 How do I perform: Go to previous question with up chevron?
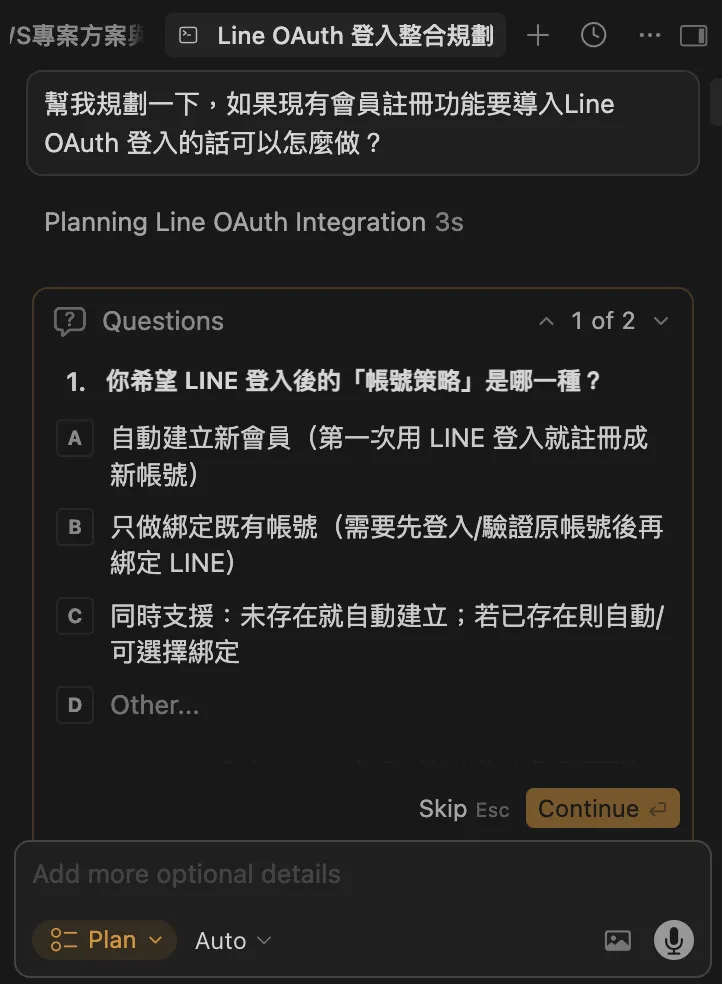tap(546, 321)
